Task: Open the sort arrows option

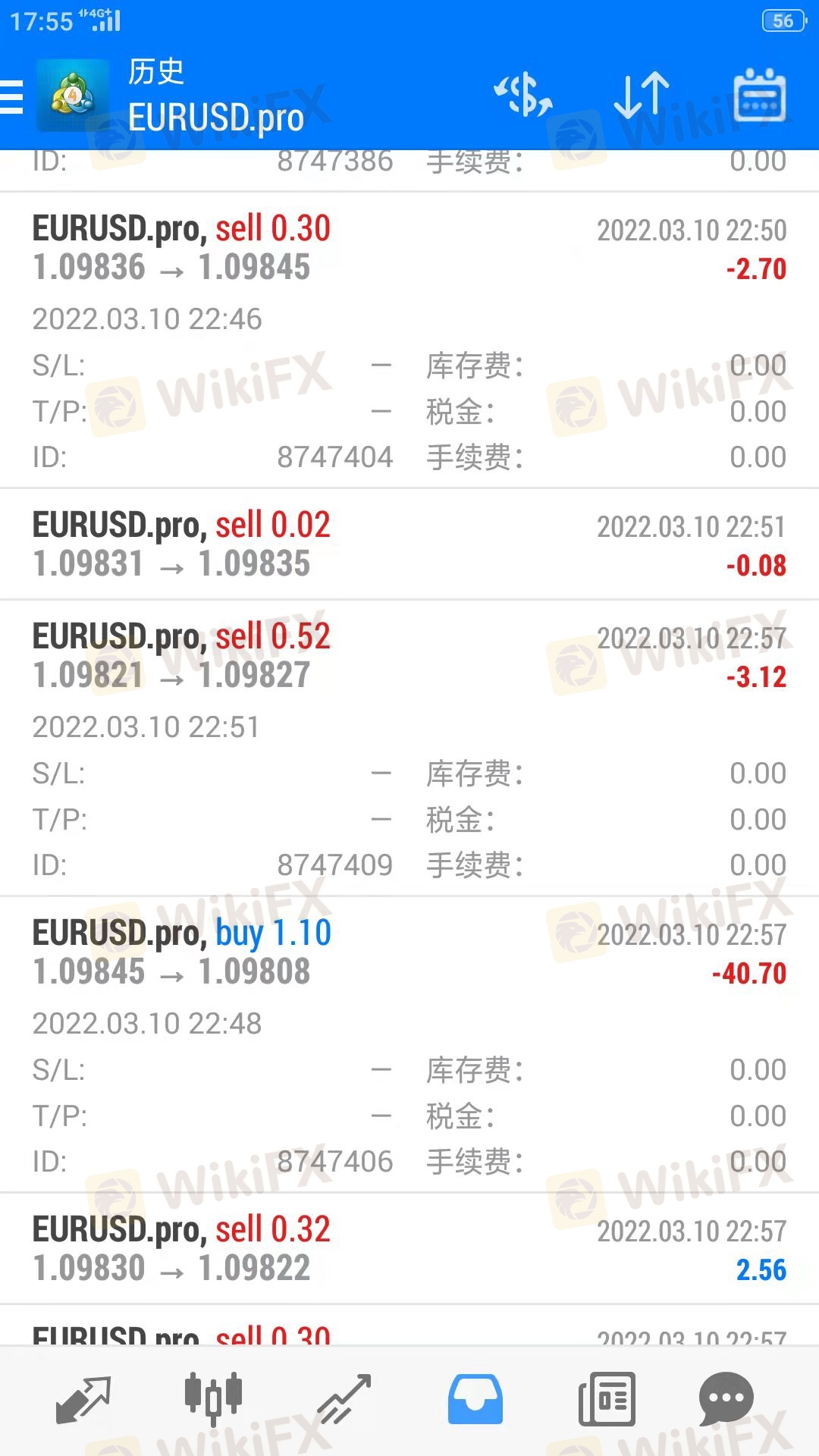Action: tap(642, 96)
